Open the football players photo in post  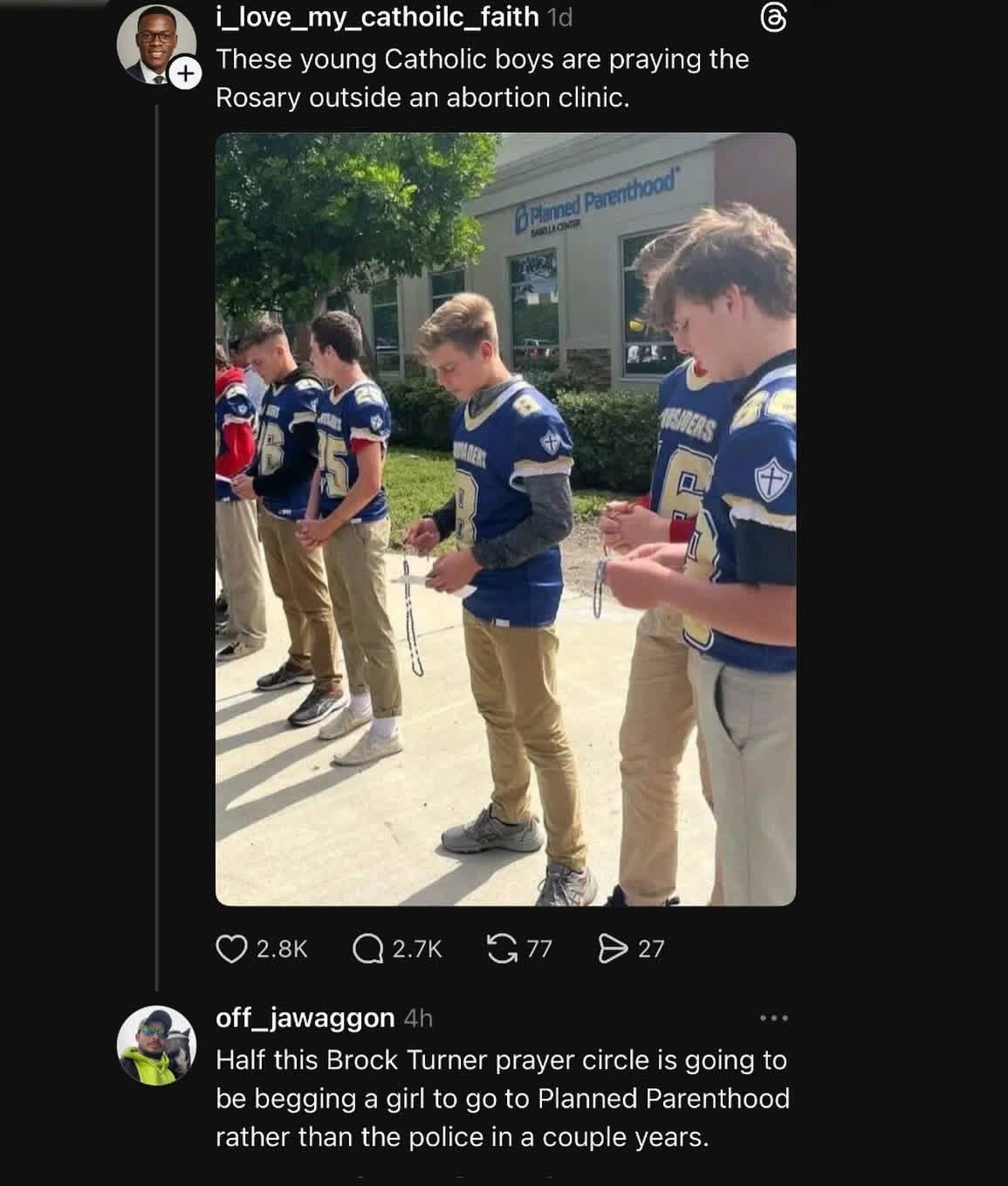pyautogui.click(x=505, y=518)
